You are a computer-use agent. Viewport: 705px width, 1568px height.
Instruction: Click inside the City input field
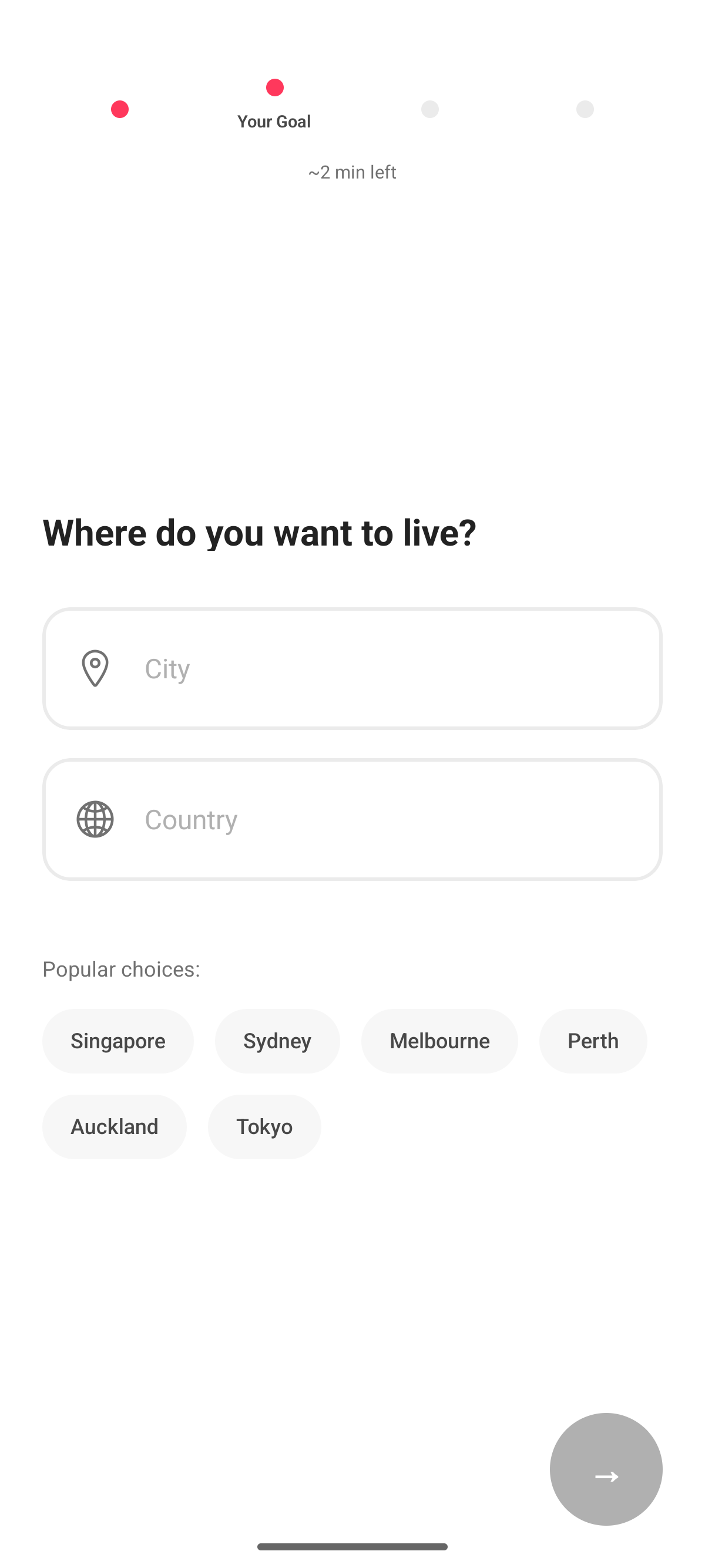(x=352, y=668)
